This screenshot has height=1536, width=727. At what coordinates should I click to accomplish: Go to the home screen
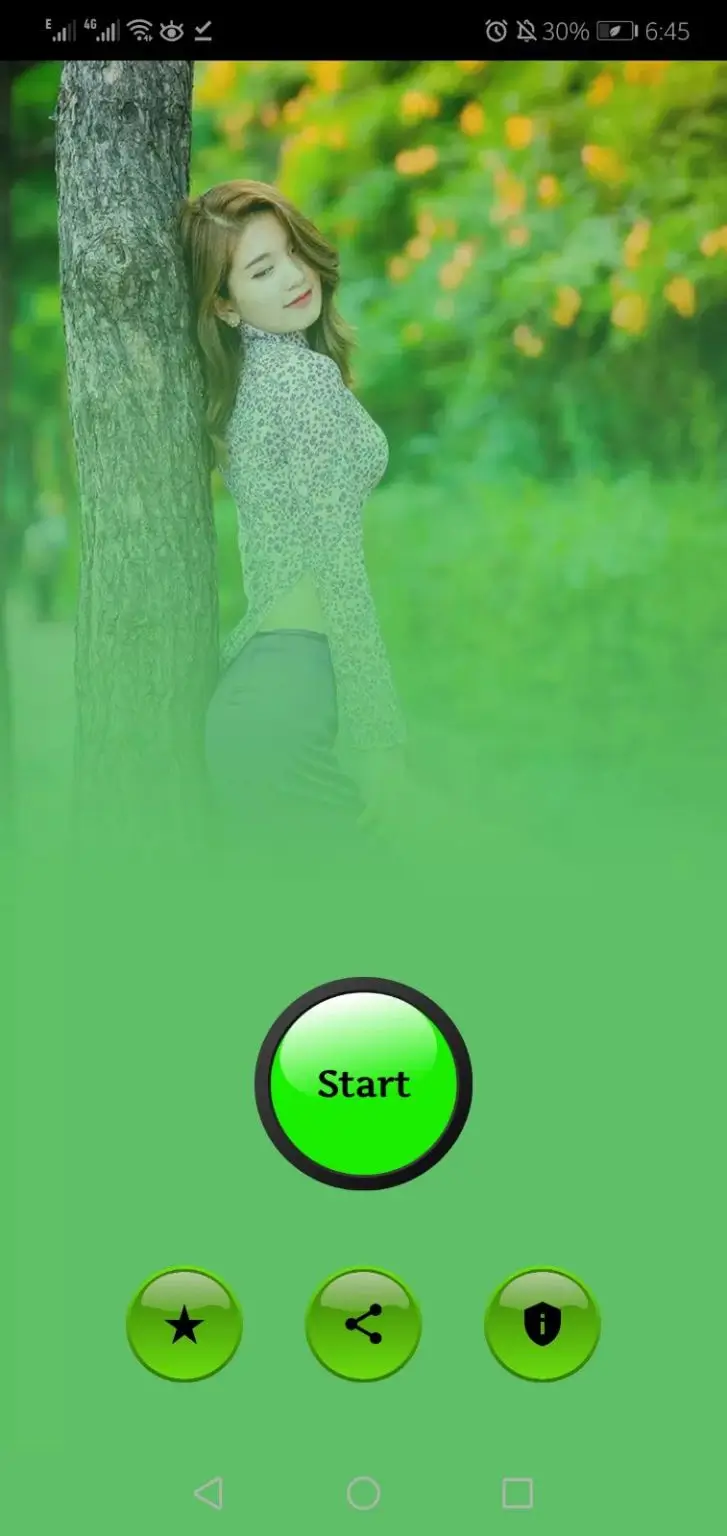point(363,1494)
